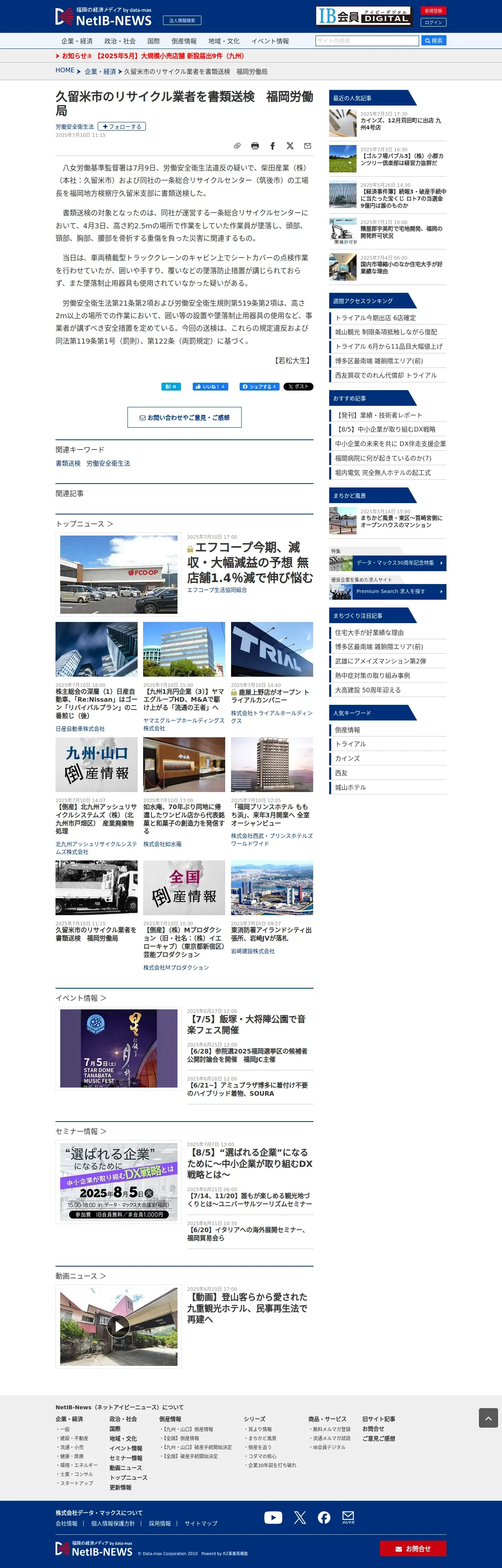Share the article on Facebook via the icon
This screenshot has height=1568, width=502.
coord(273,146)
